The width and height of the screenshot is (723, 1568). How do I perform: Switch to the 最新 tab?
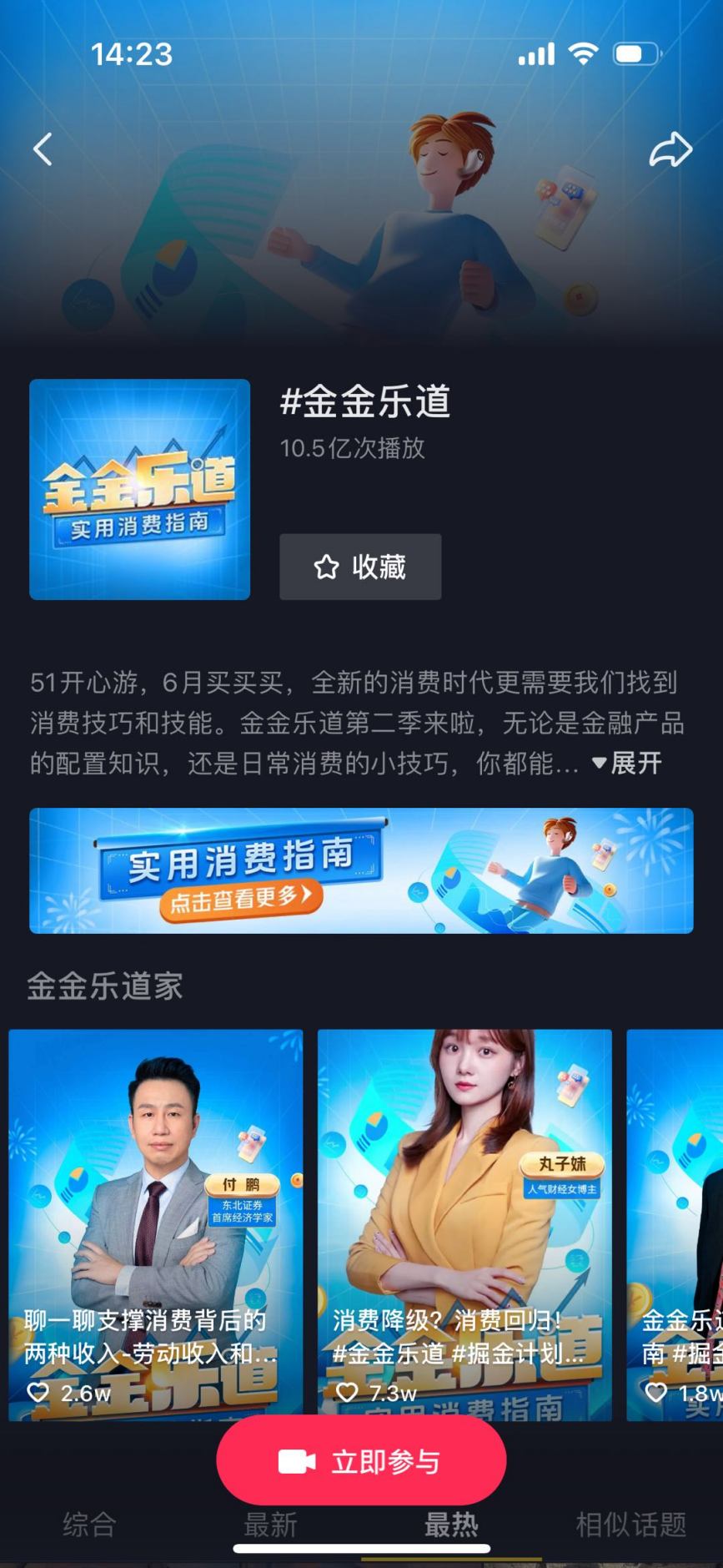[270, 1525]
